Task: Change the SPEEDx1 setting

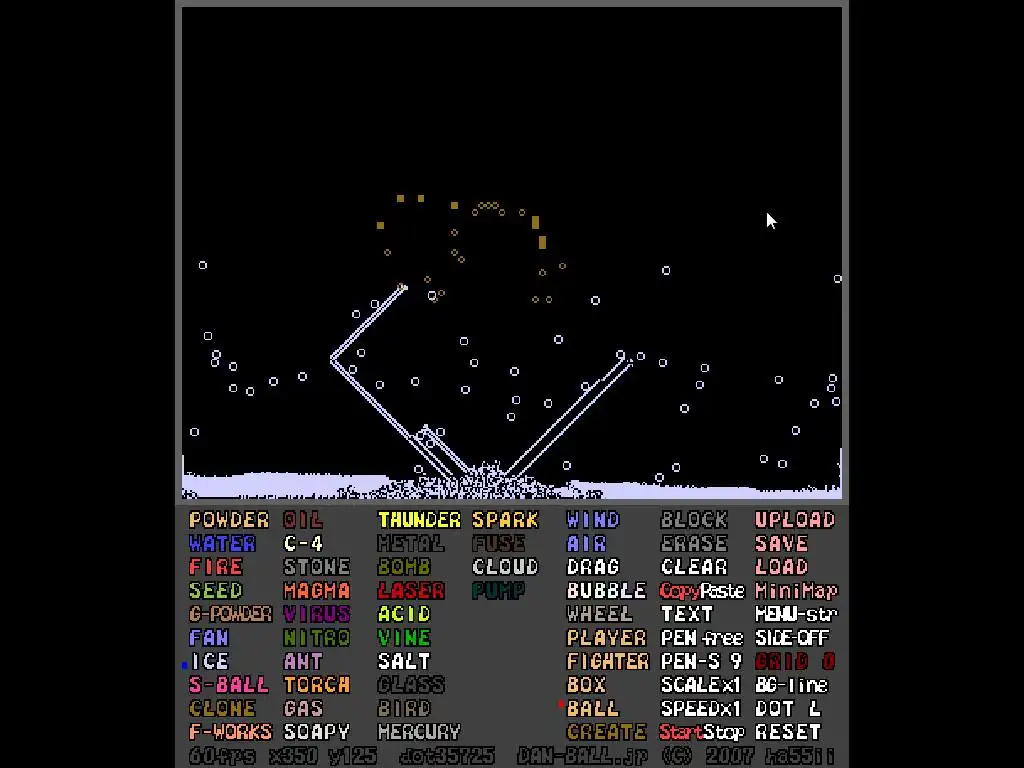Action: pyautogui.click(x=701, y=709)
